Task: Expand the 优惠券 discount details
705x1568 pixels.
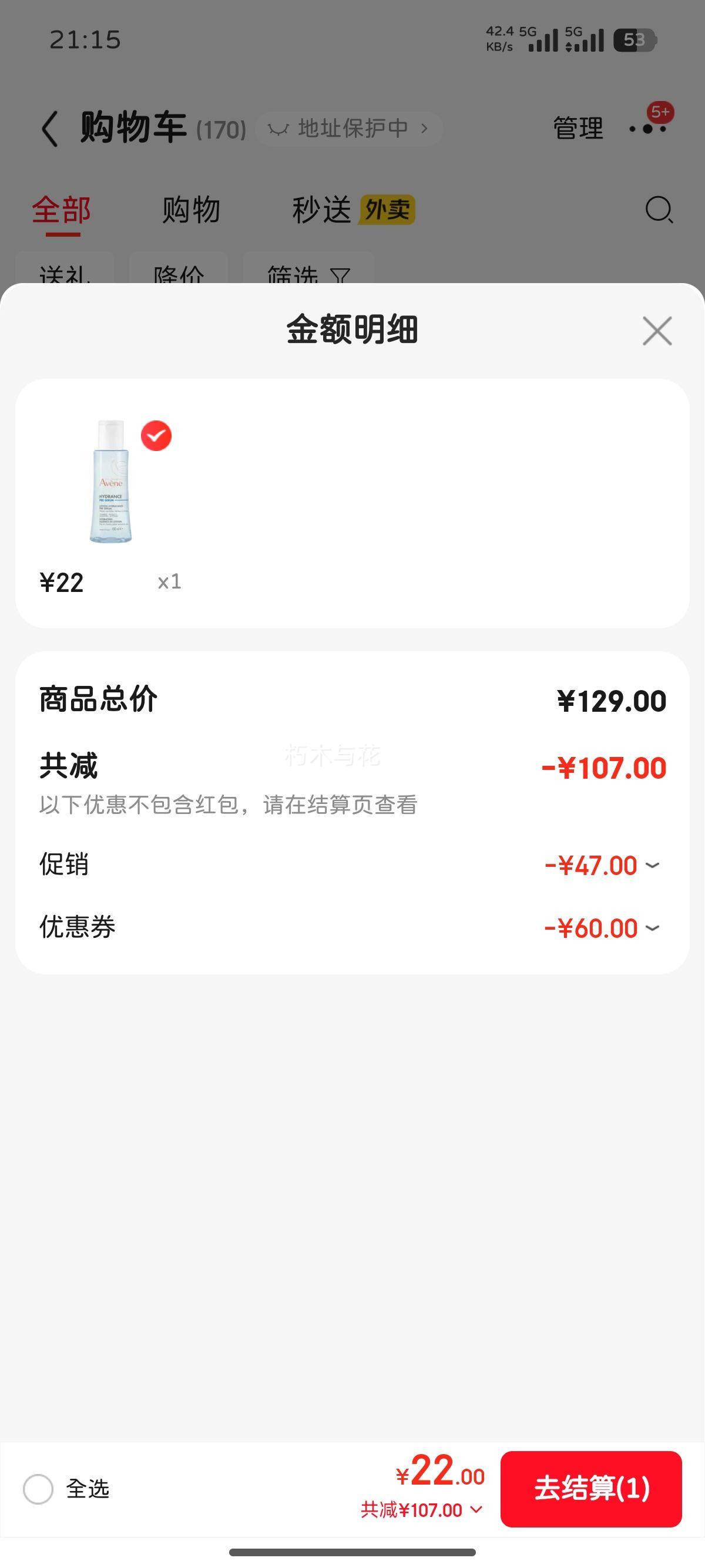Action: tap(652, 928)
